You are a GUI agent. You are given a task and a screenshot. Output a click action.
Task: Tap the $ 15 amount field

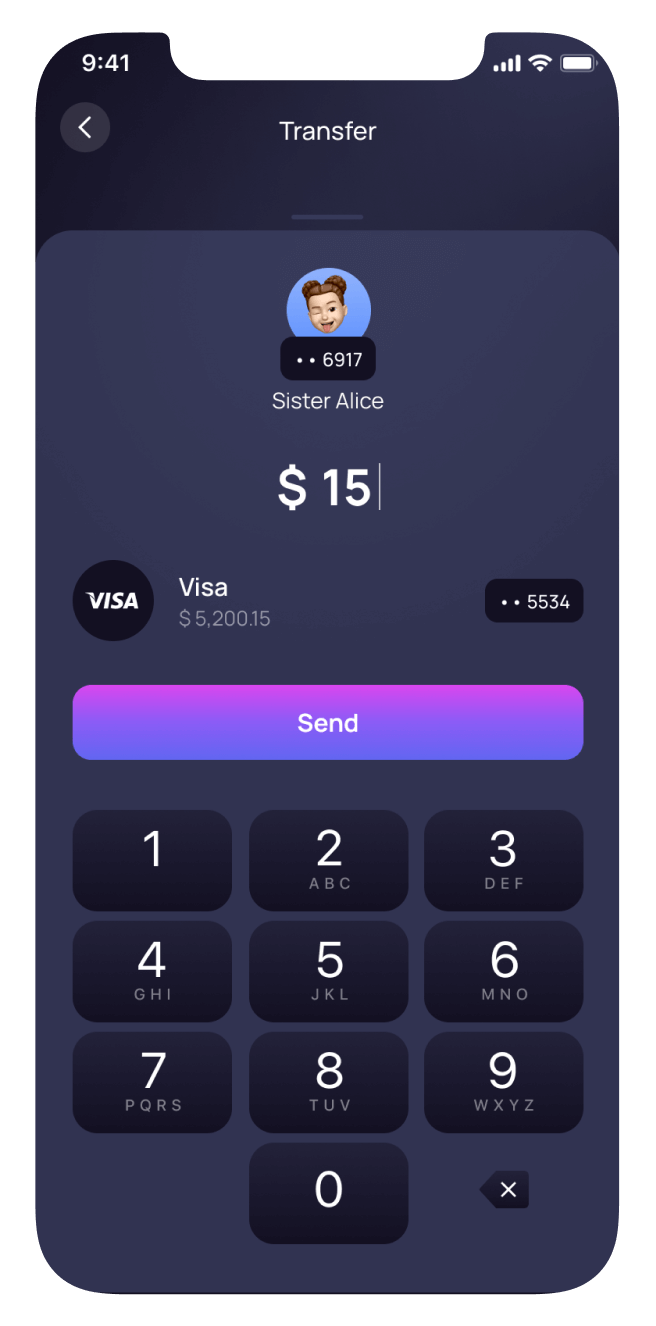coord(327,488)
